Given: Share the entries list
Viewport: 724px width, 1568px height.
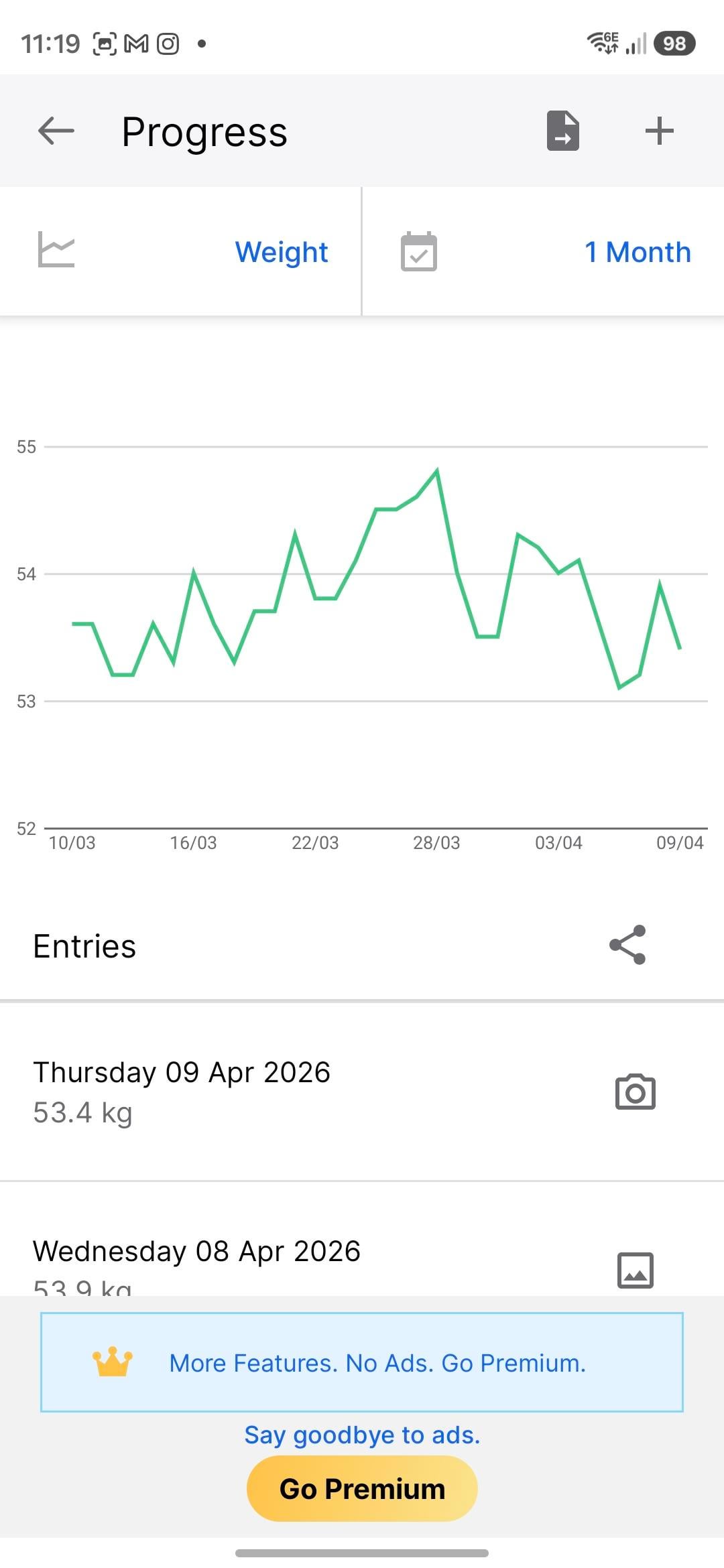Looking at the screenshot, I should [627, 945].
